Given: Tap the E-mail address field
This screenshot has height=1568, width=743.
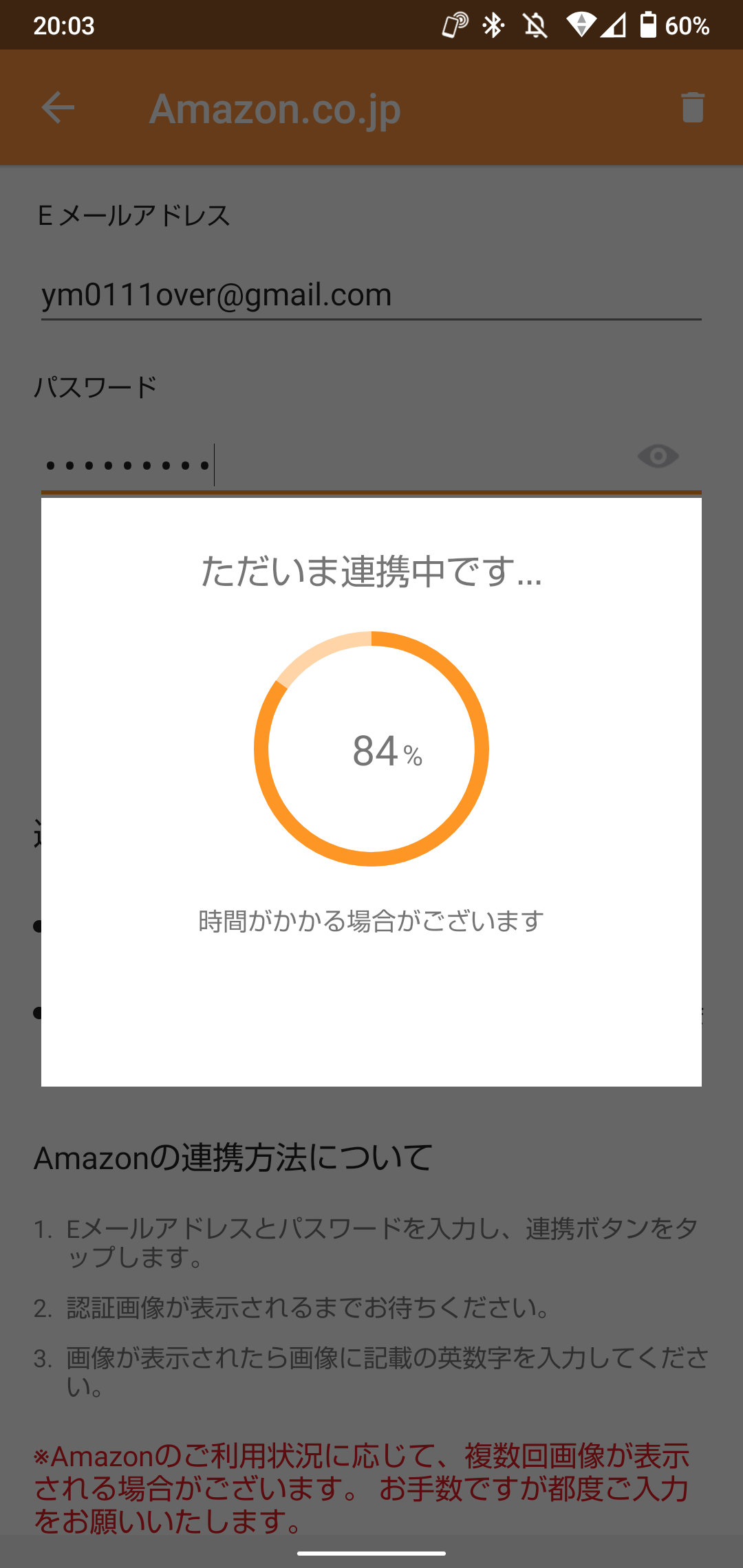Looking at the screenshot, I should pyautogui.click(x=371, y=296).
